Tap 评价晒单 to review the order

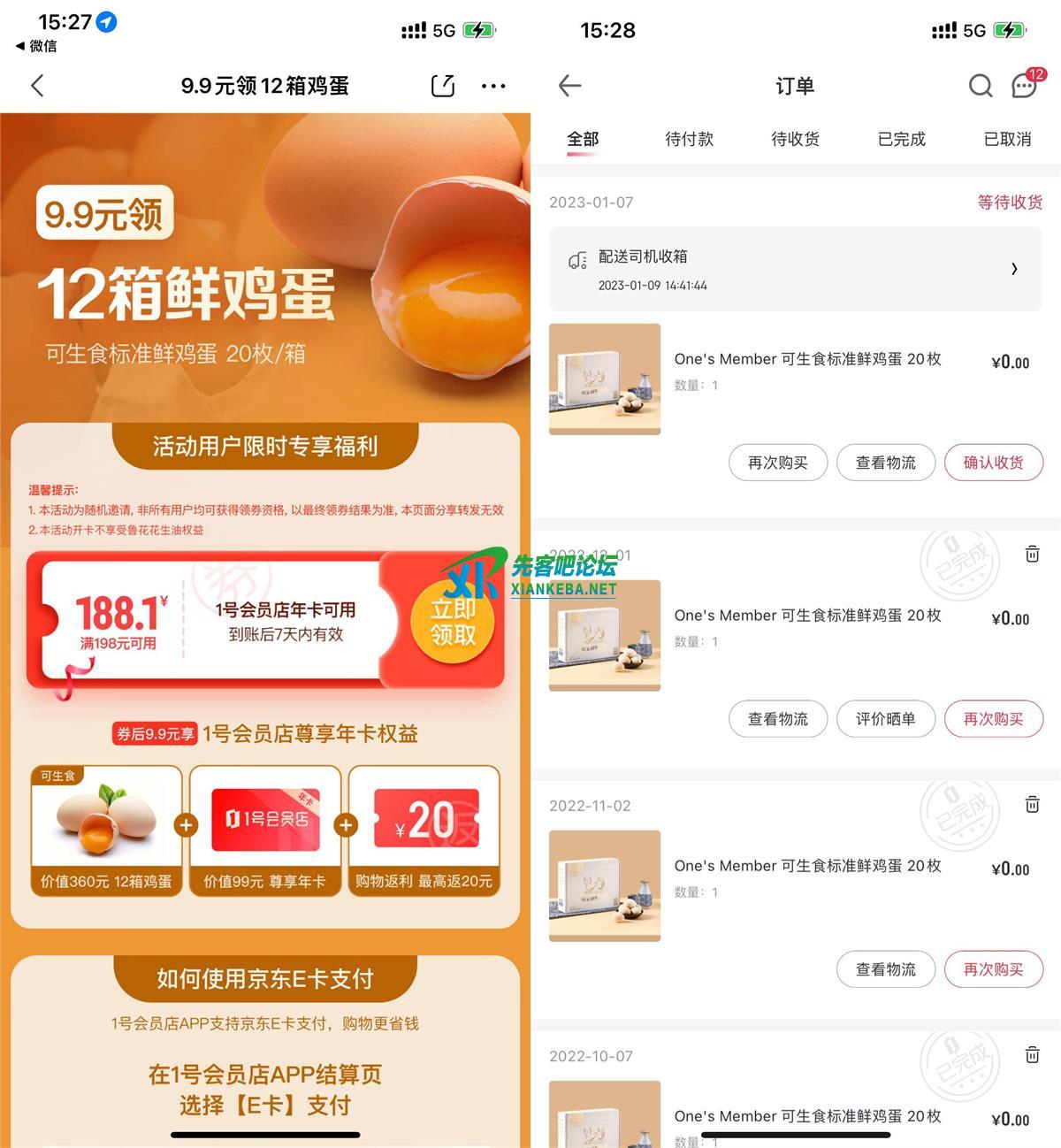885,719
